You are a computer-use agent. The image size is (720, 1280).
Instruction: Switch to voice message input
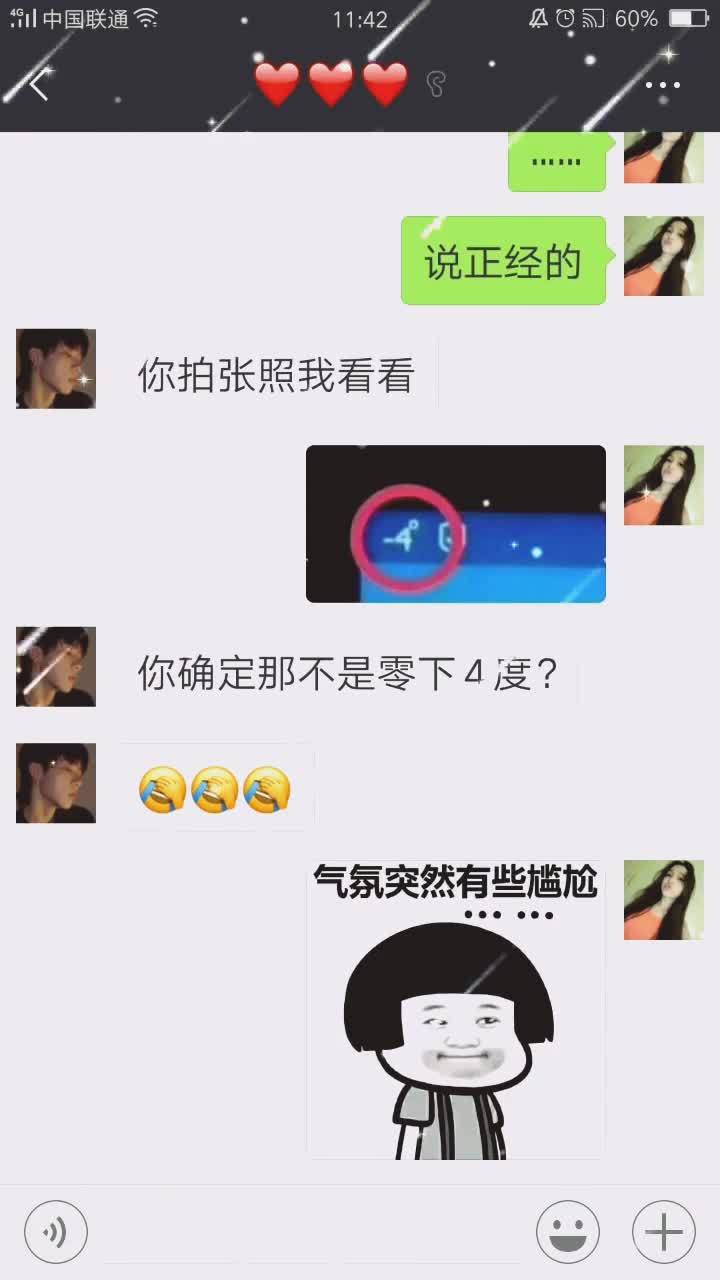coord(56,1232)
